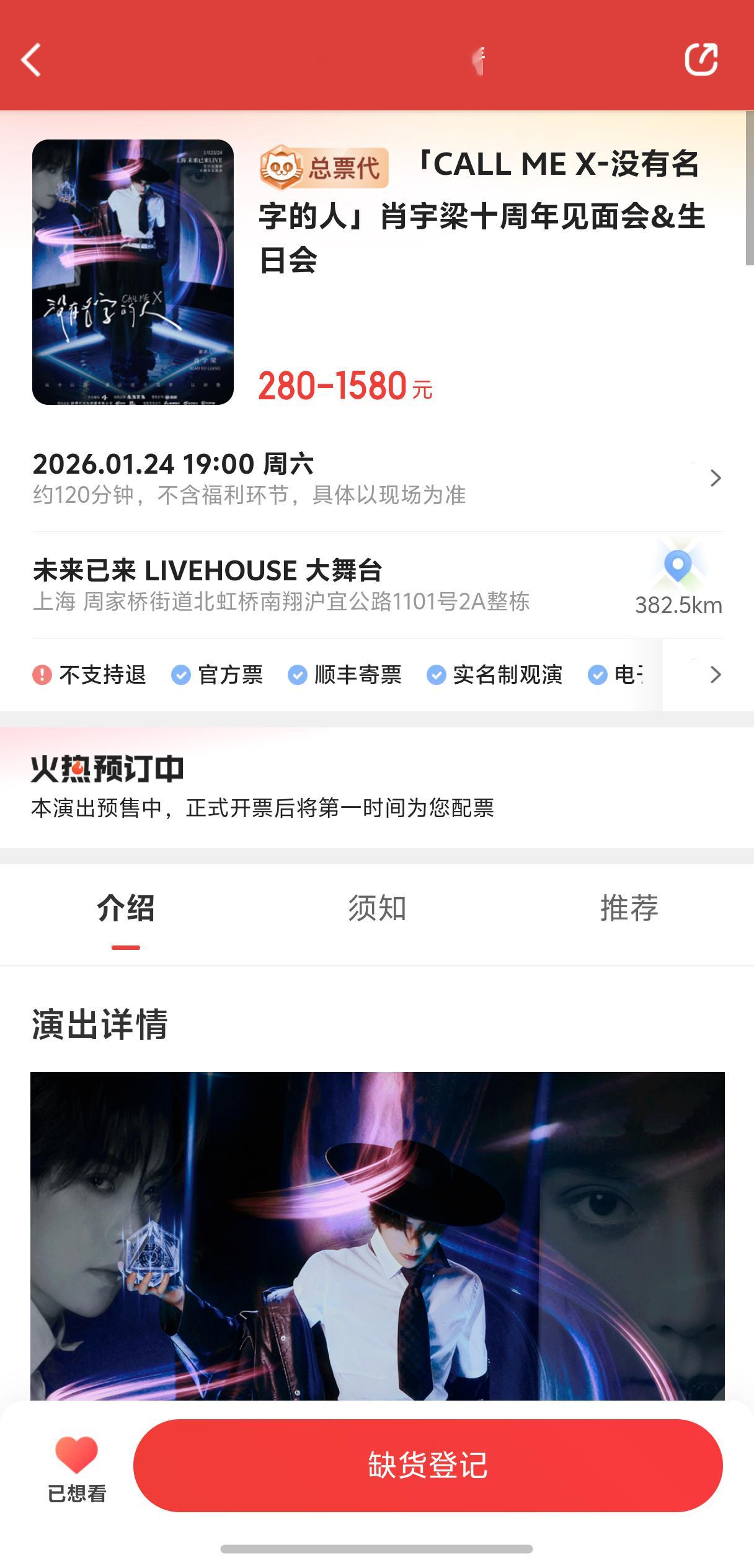754x1568 pixels.
Task: Expand the service tags row chevron
Action: click(x=716, y=675)
